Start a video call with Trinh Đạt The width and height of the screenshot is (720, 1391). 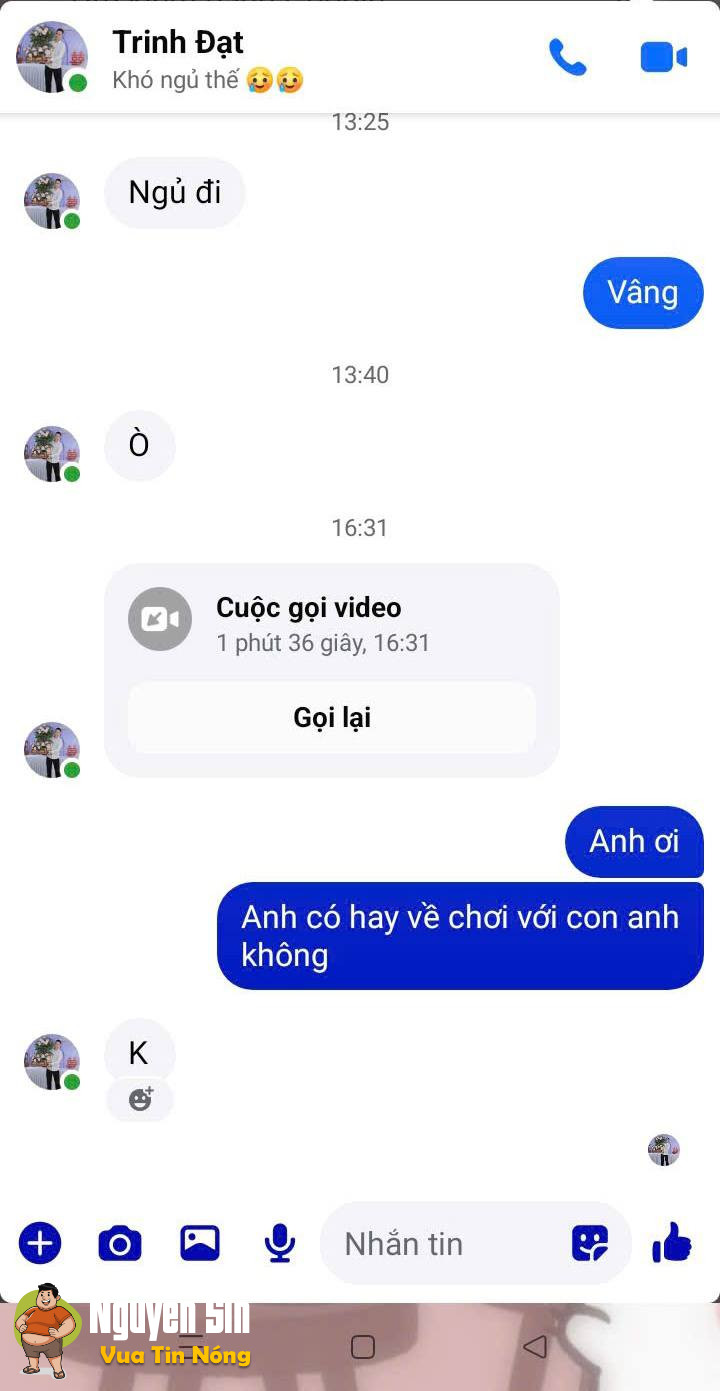(663, 57)
